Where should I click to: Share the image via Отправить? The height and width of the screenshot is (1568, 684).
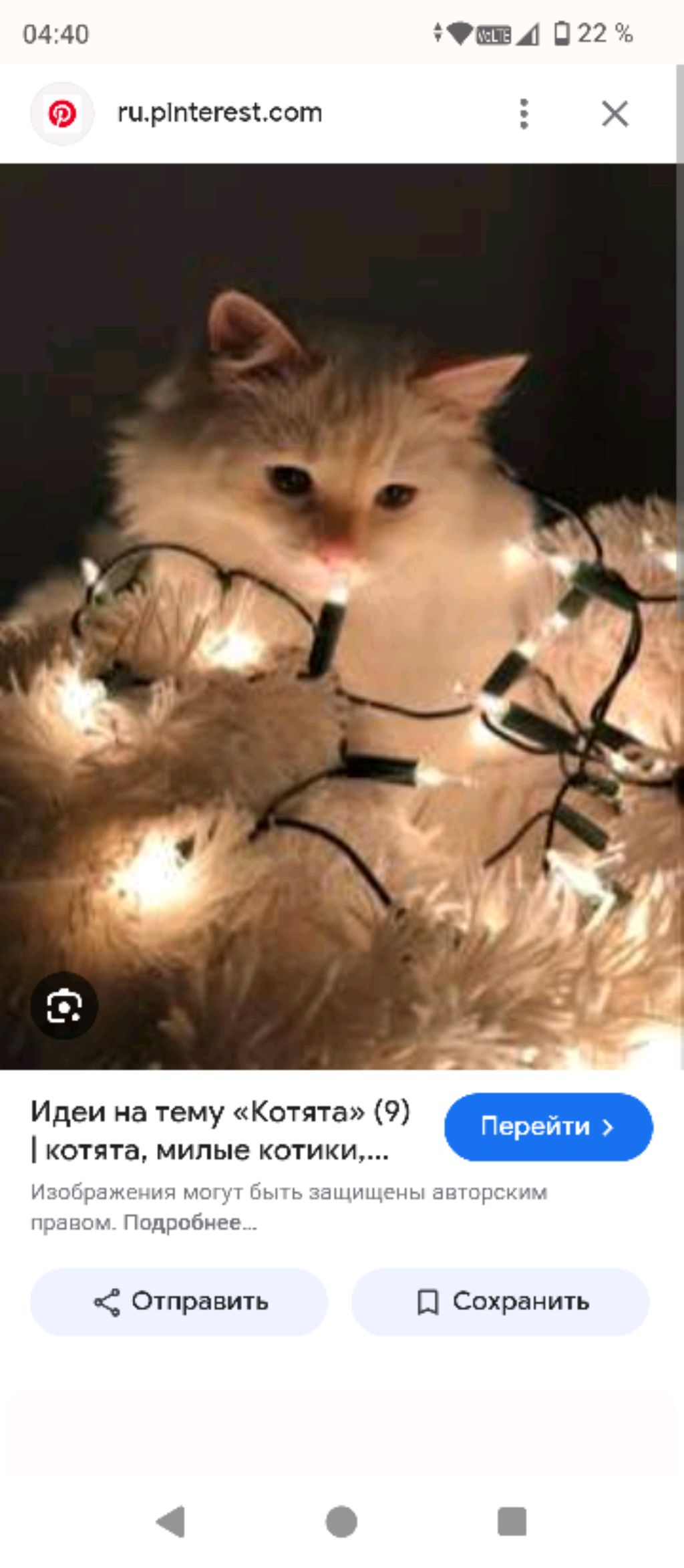coord(179,1302)
